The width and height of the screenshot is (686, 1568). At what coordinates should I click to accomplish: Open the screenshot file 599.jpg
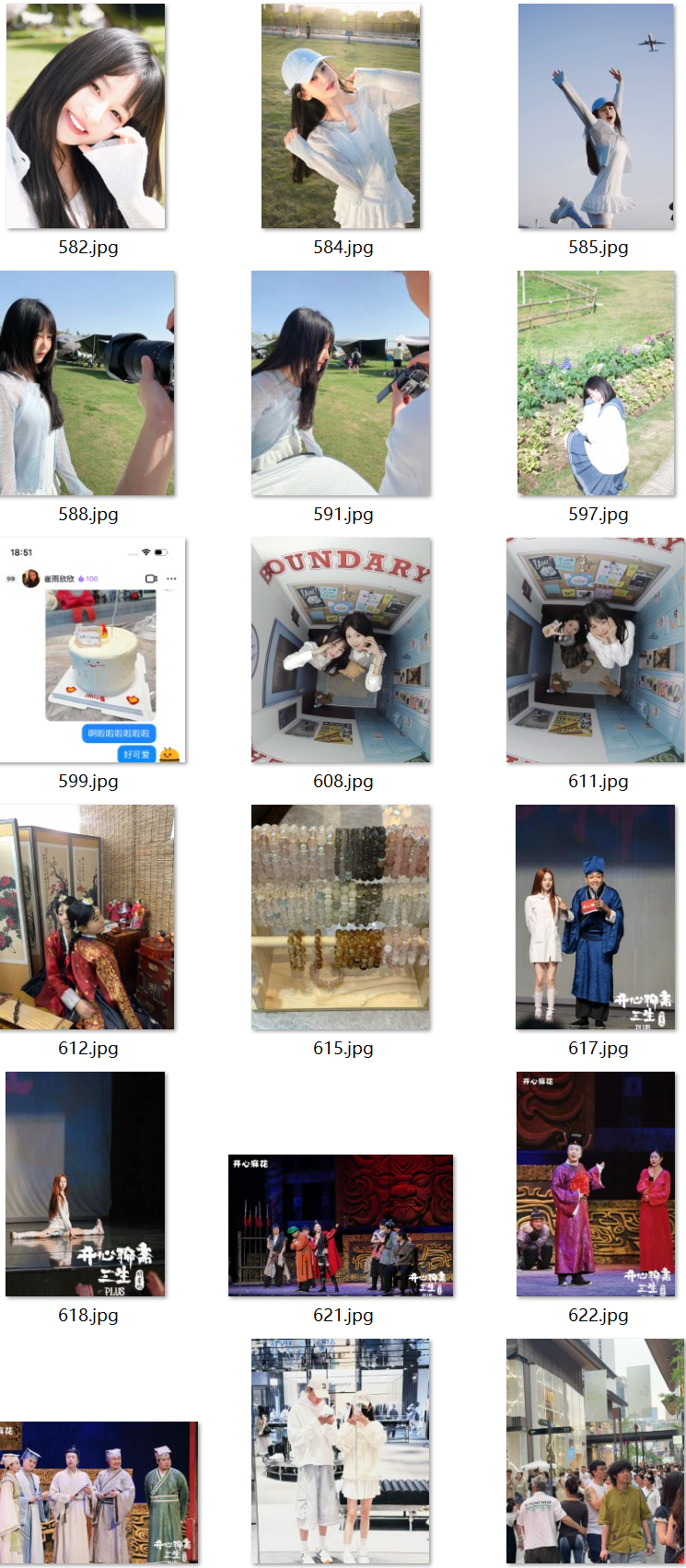coord(92,650)
